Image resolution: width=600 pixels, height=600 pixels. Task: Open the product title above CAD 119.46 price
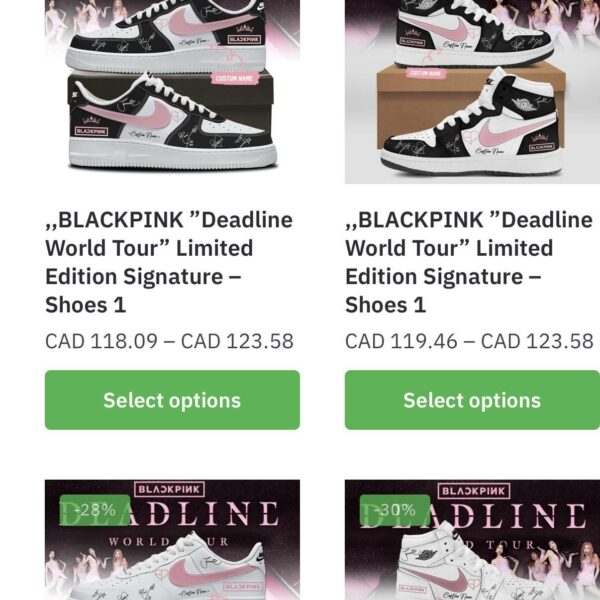[469, 262]
